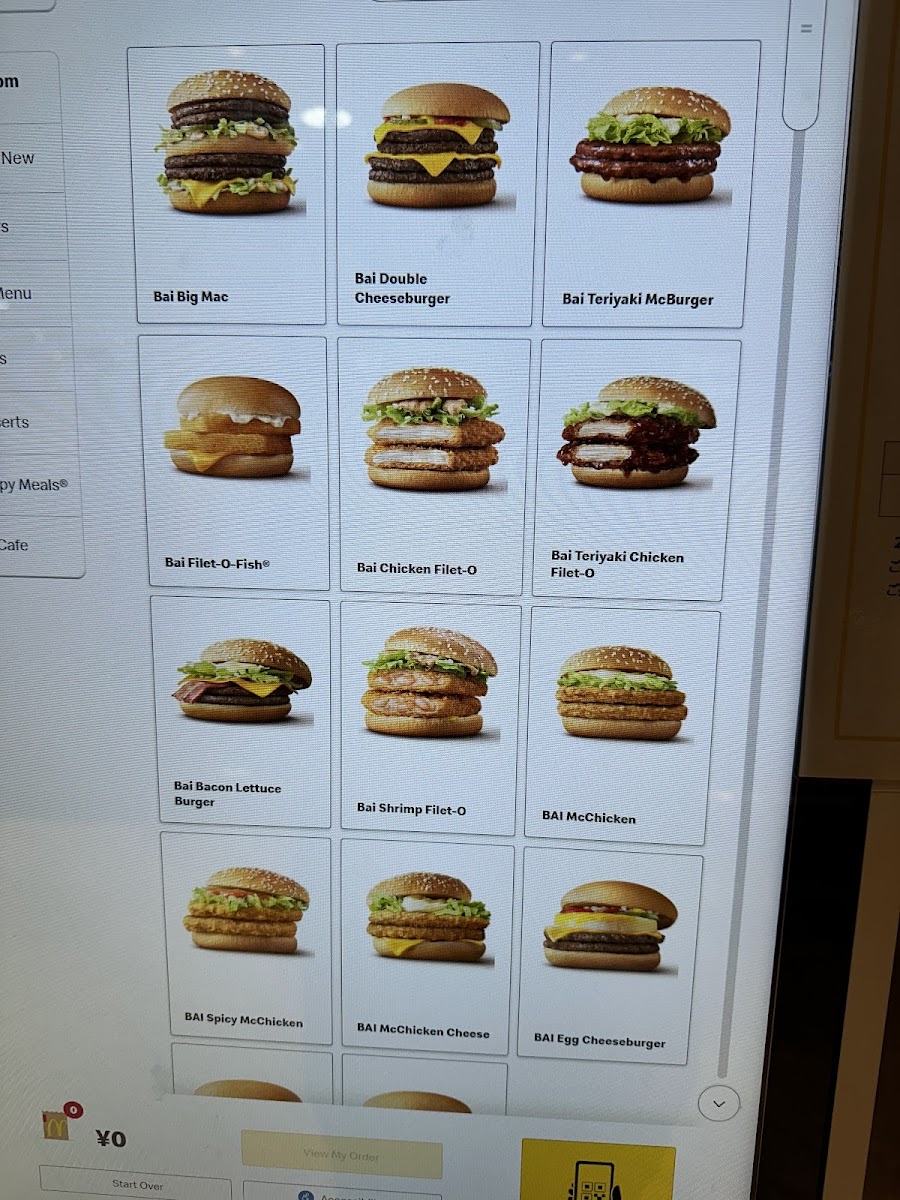
Task: Choose the Bai Teriyaki Chicken Filet-O
Action: (x=637, y=470)
